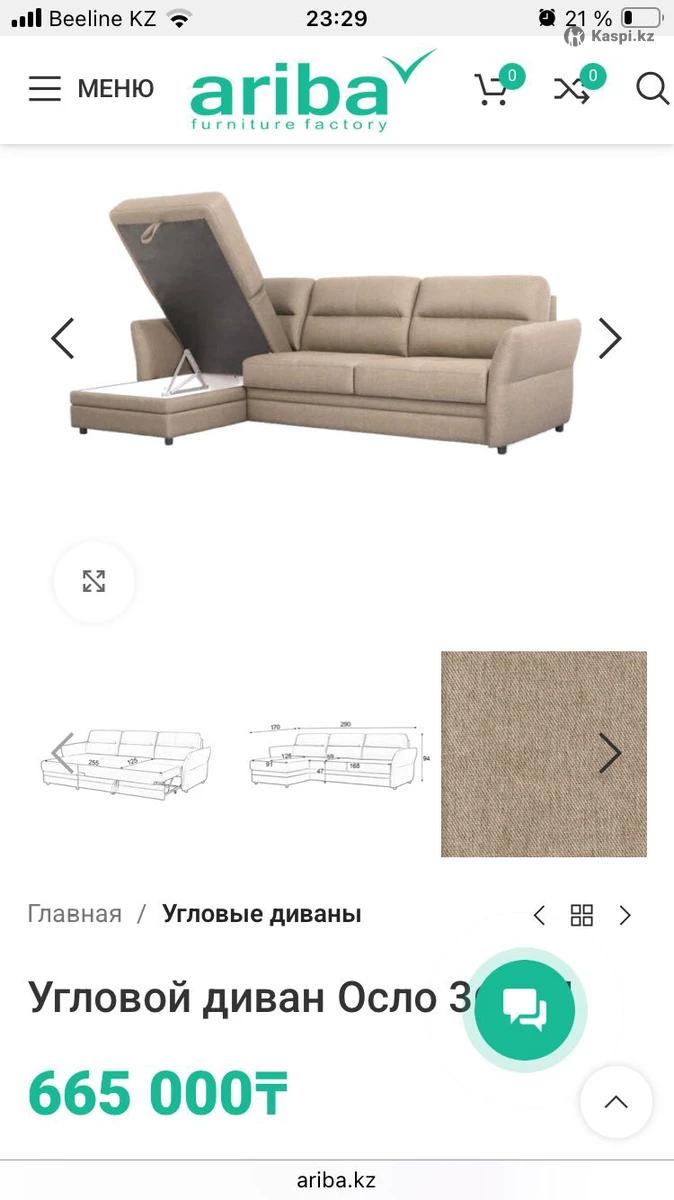Move thumbnail strip to next images
The image size is (674, 1200).
pyautogui.click(x=610, y=754)
